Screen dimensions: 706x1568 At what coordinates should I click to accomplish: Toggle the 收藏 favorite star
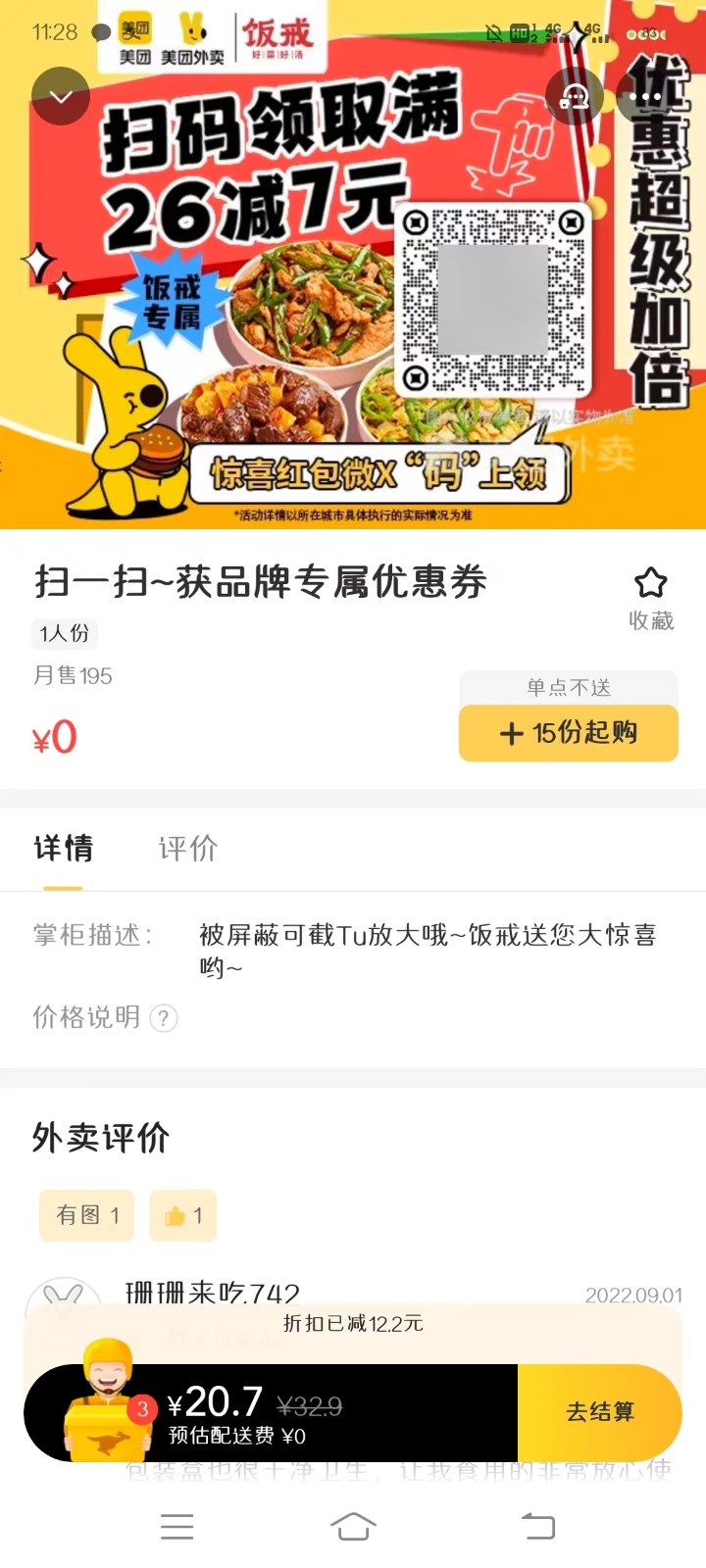click(x=650, y=581)
